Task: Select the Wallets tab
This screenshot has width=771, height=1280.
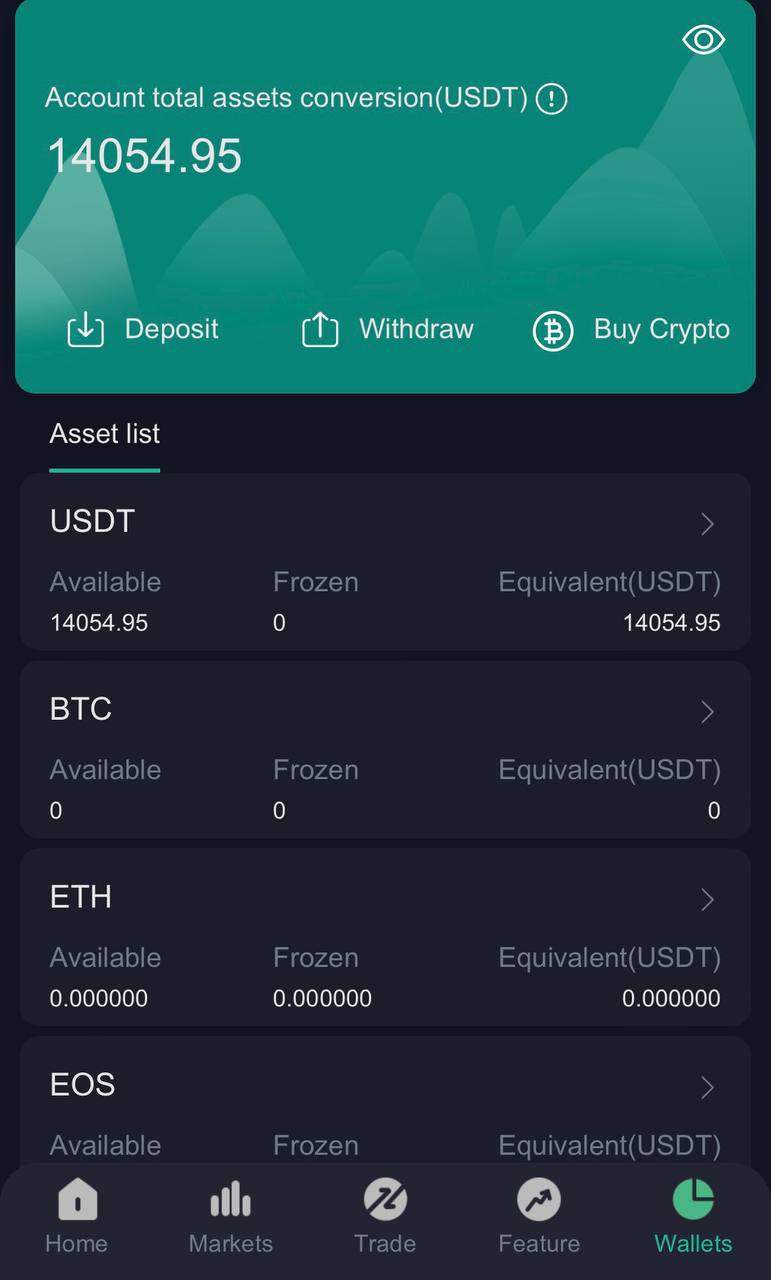Action: (x=693, y=1215)
